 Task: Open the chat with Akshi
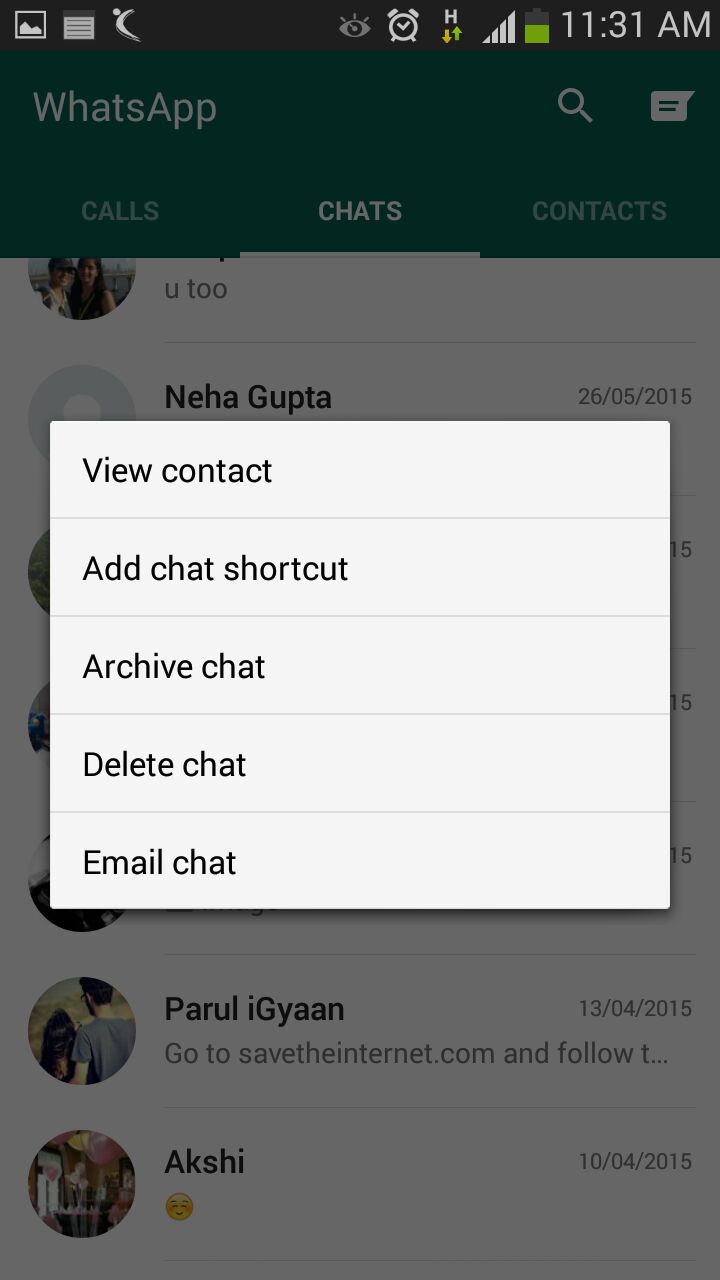pos(400,1184)
